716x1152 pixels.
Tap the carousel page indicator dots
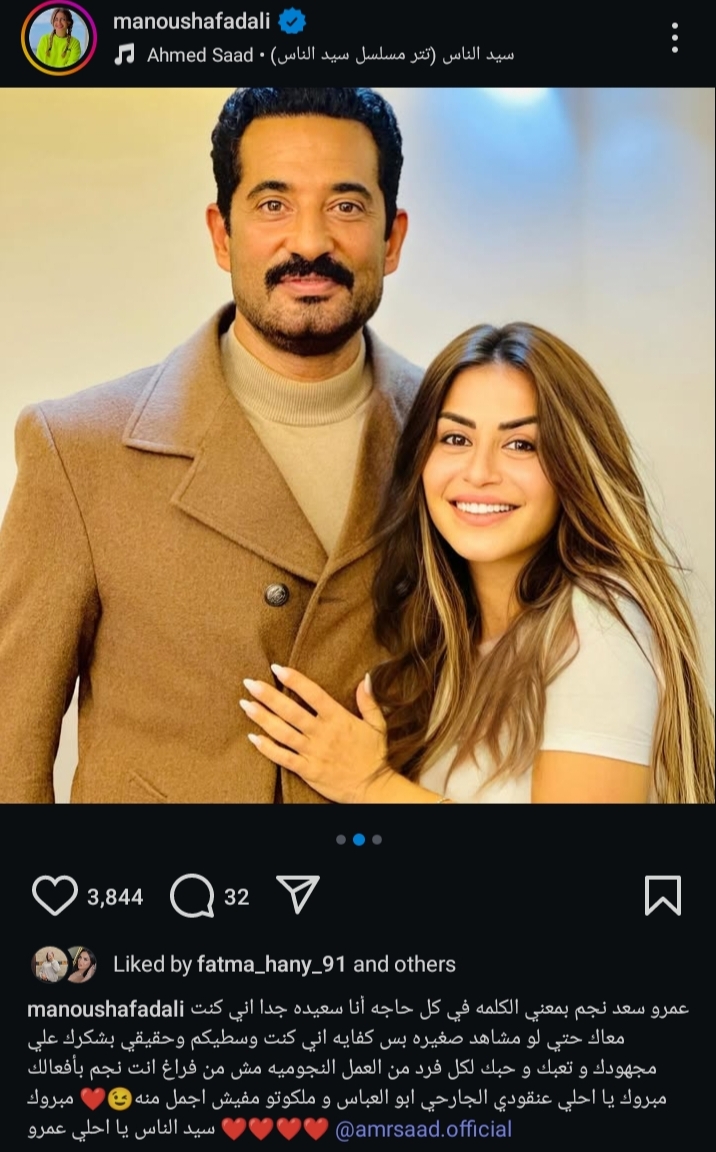coord(358,840)
